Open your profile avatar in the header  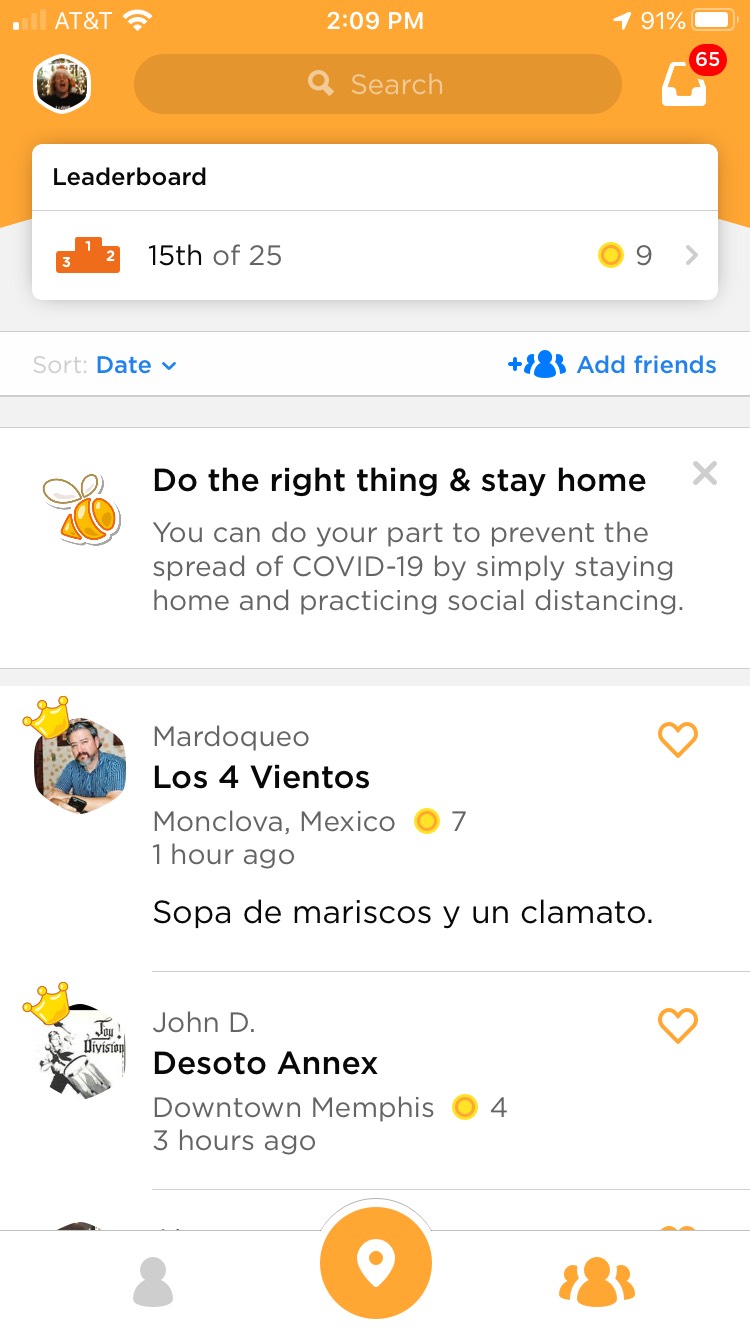coord(63,84)
